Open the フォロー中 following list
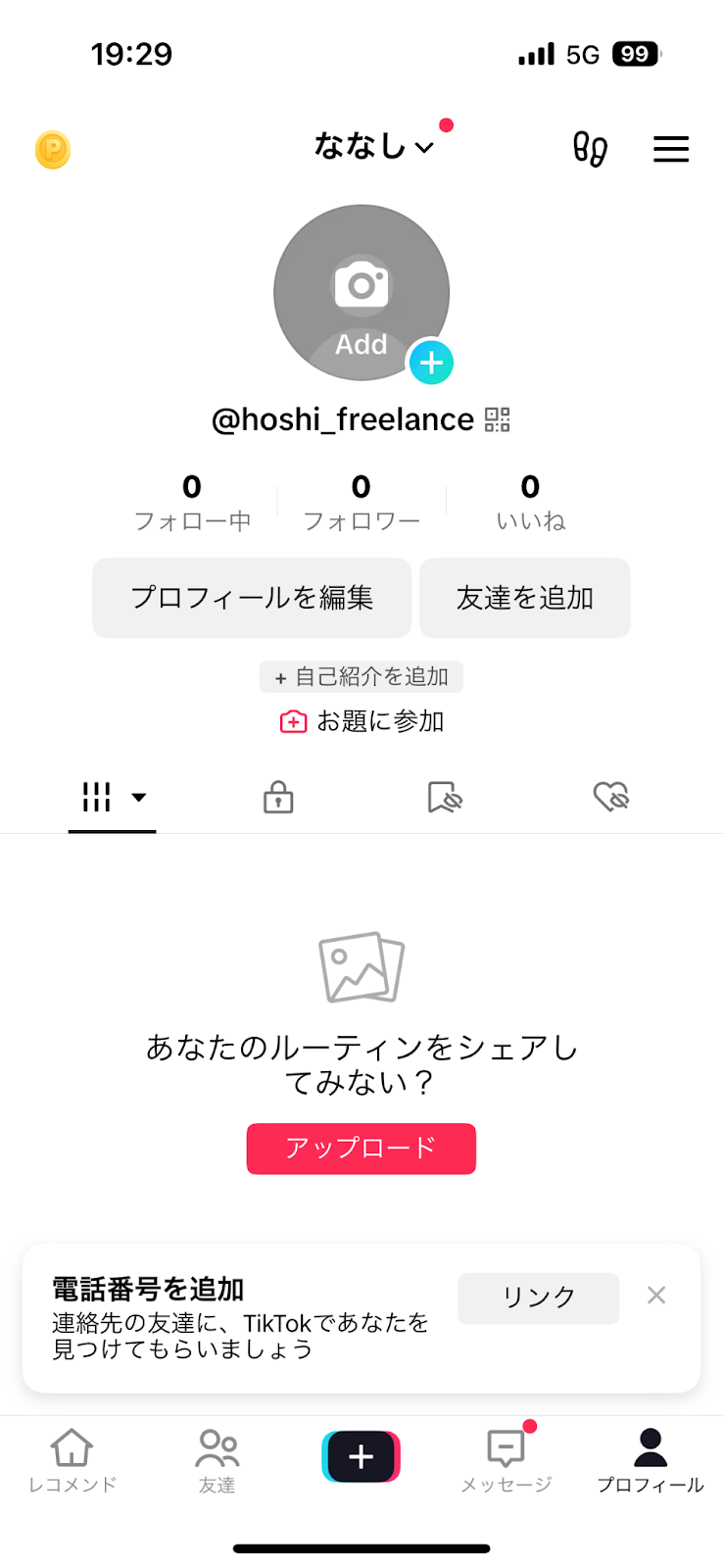 (192, 503)
